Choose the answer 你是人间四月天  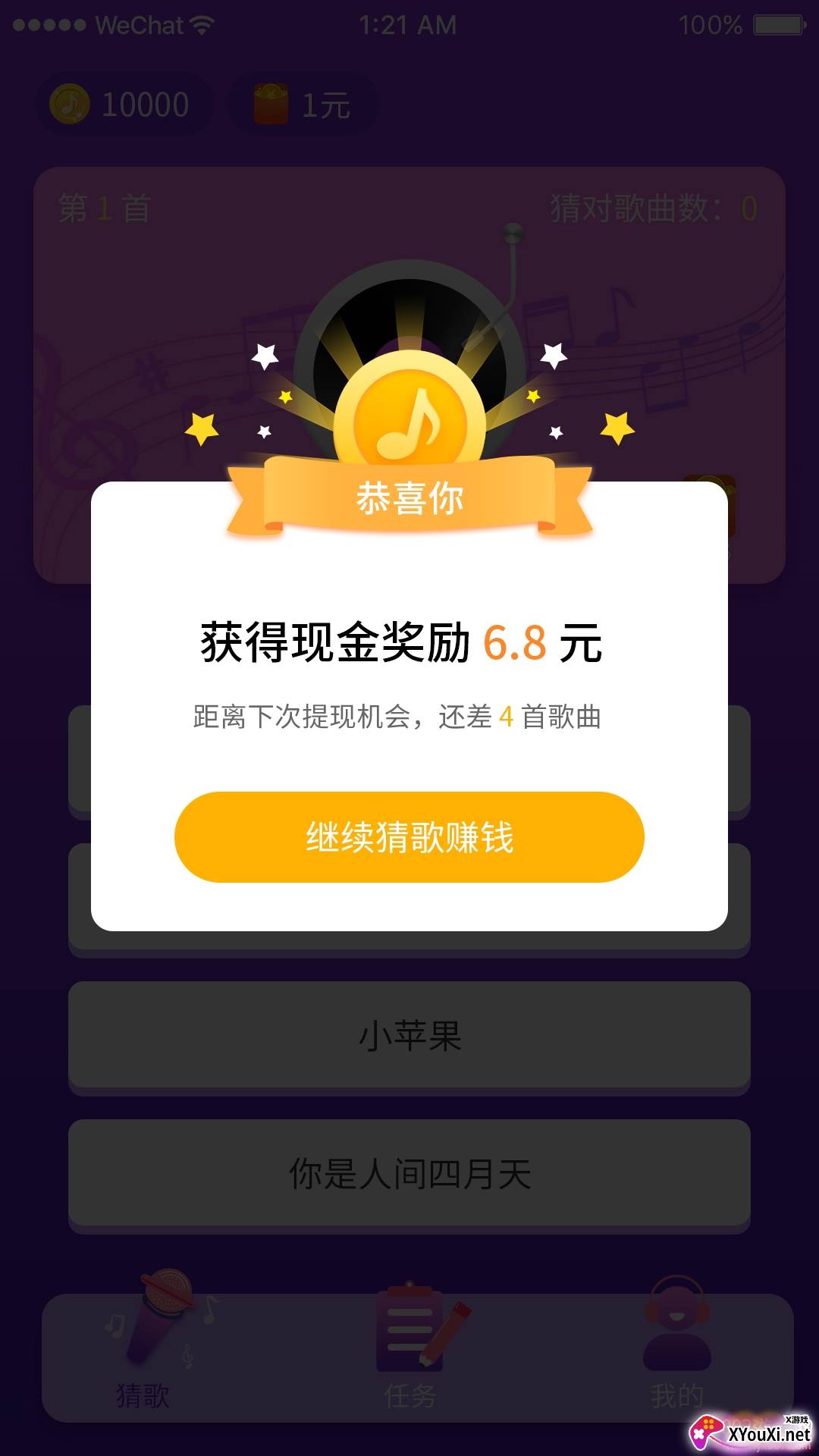pos(409,1174)
